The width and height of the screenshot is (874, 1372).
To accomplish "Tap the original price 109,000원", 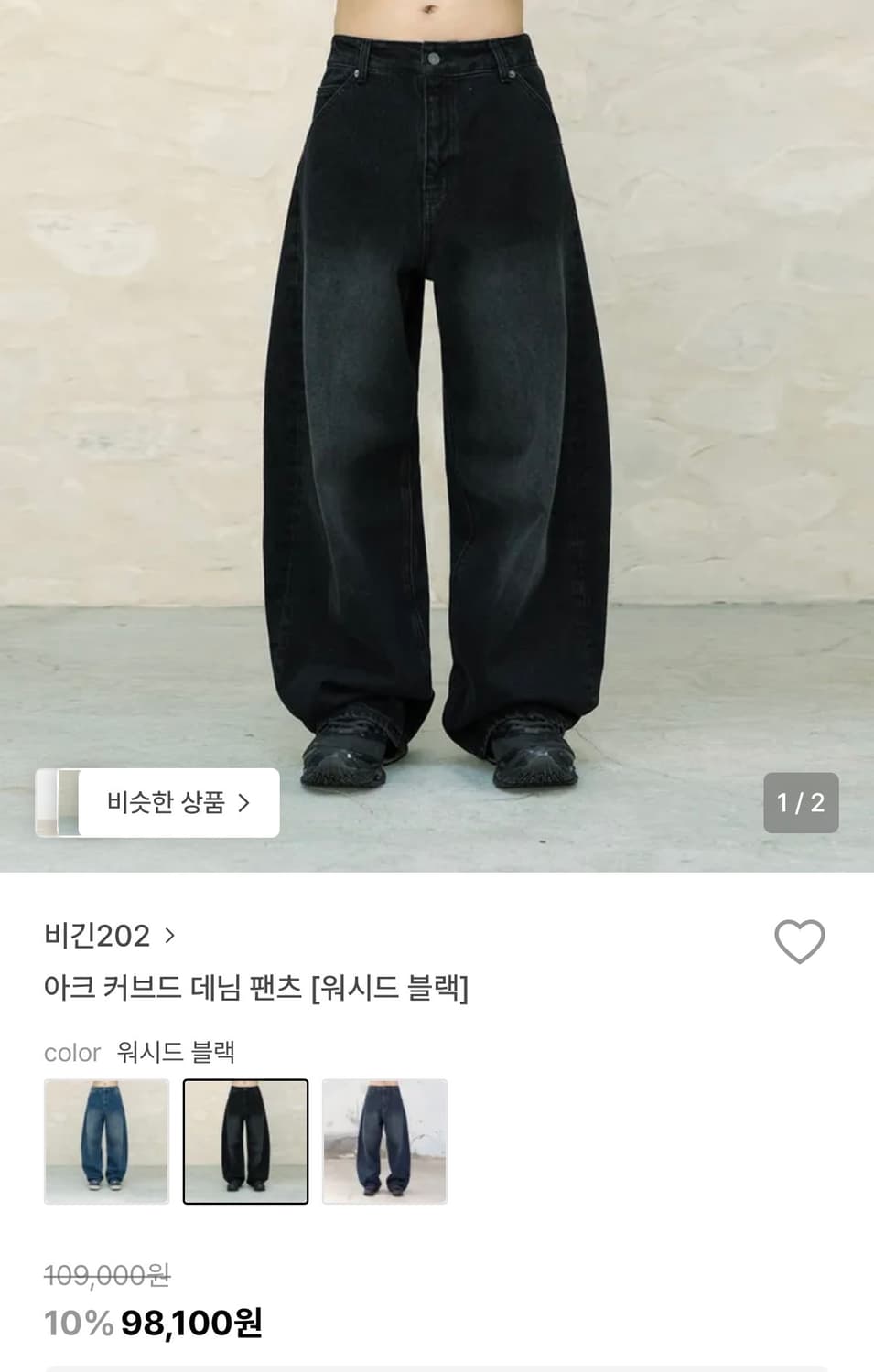I will [105, 1271].
